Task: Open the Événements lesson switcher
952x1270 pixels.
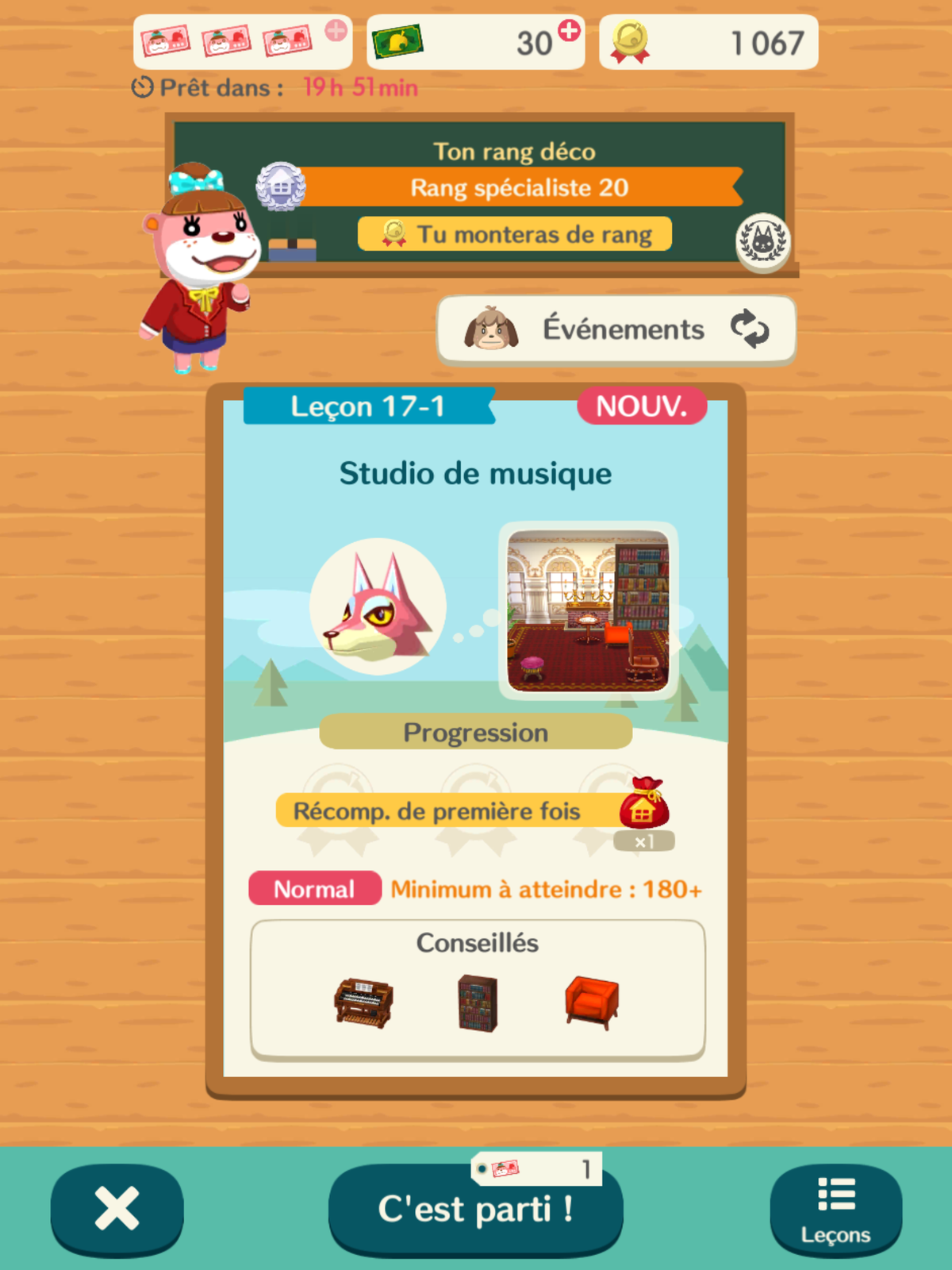Action: point(616,329)
